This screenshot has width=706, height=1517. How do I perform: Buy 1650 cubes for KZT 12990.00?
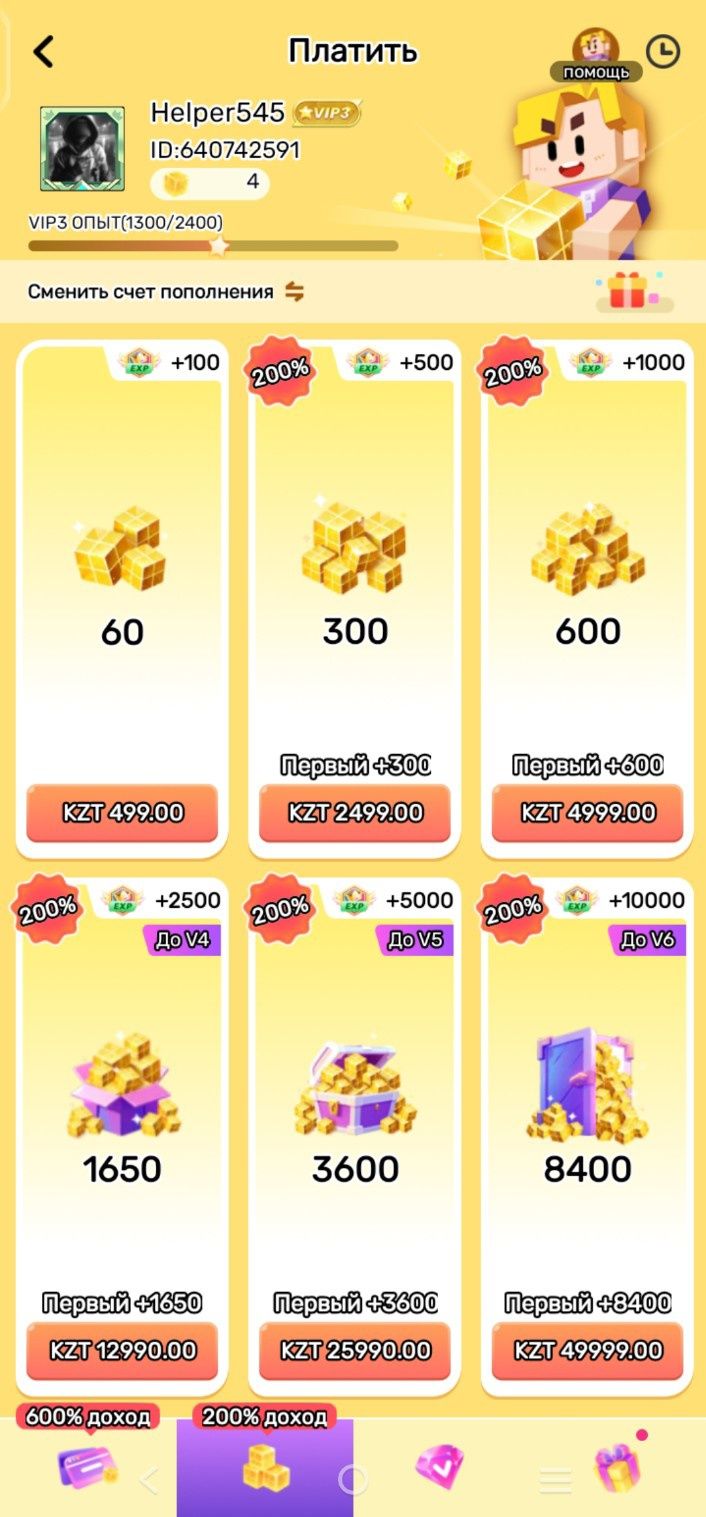122,1350
